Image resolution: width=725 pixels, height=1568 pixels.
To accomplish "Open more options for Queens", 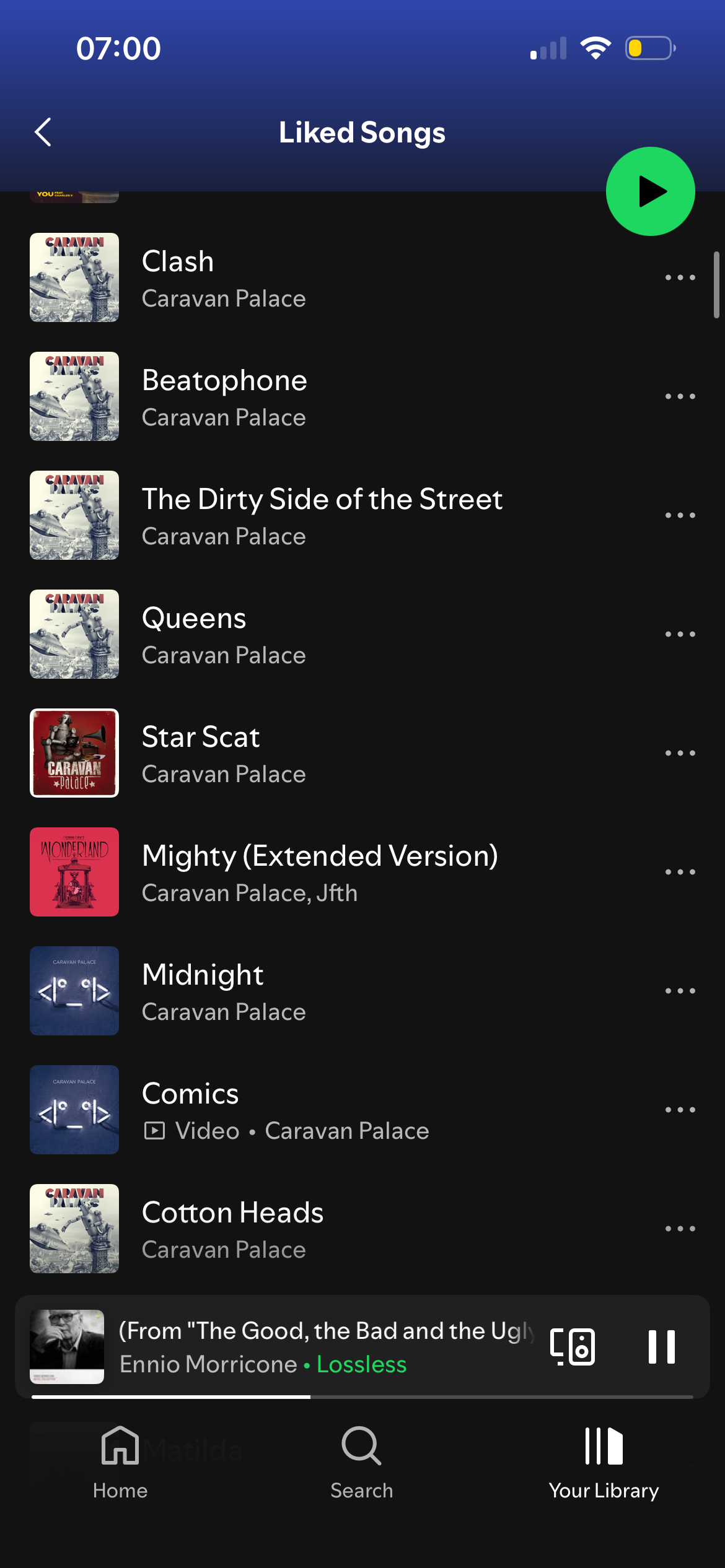I will (680, 634).
